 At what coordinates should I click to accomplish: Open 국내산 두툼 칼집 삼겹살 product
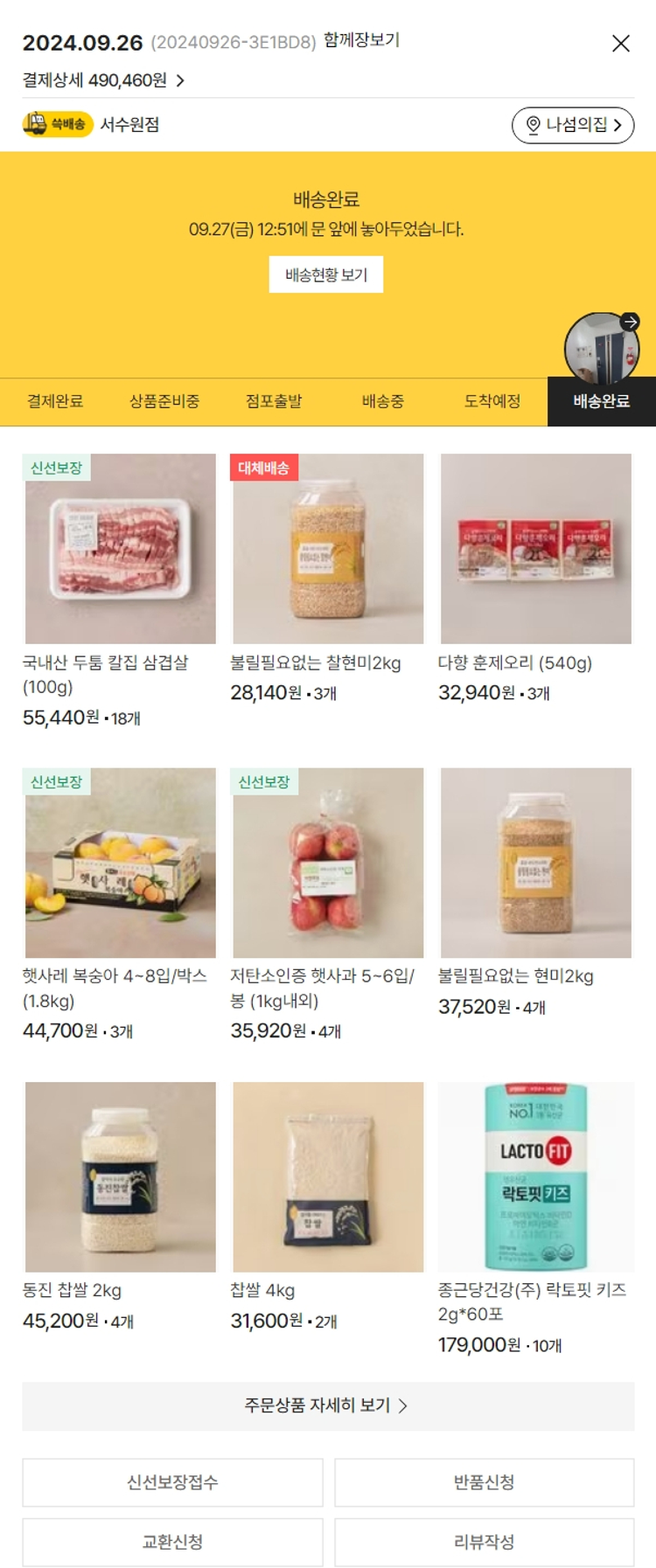click(x=121, y=549)
